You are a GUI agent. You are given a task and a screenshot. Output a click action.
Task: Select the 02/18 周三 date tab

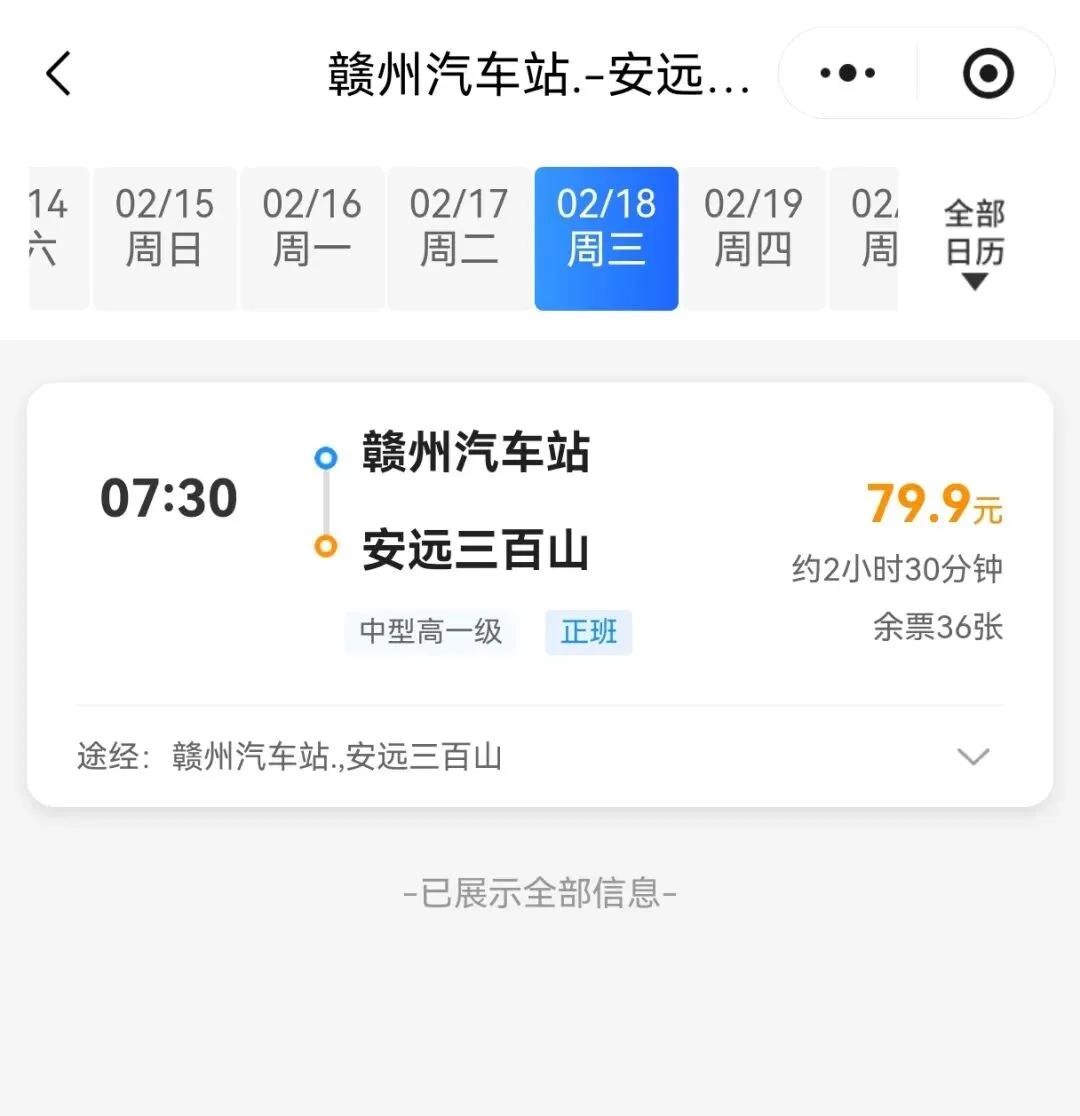tap(606, 238)
